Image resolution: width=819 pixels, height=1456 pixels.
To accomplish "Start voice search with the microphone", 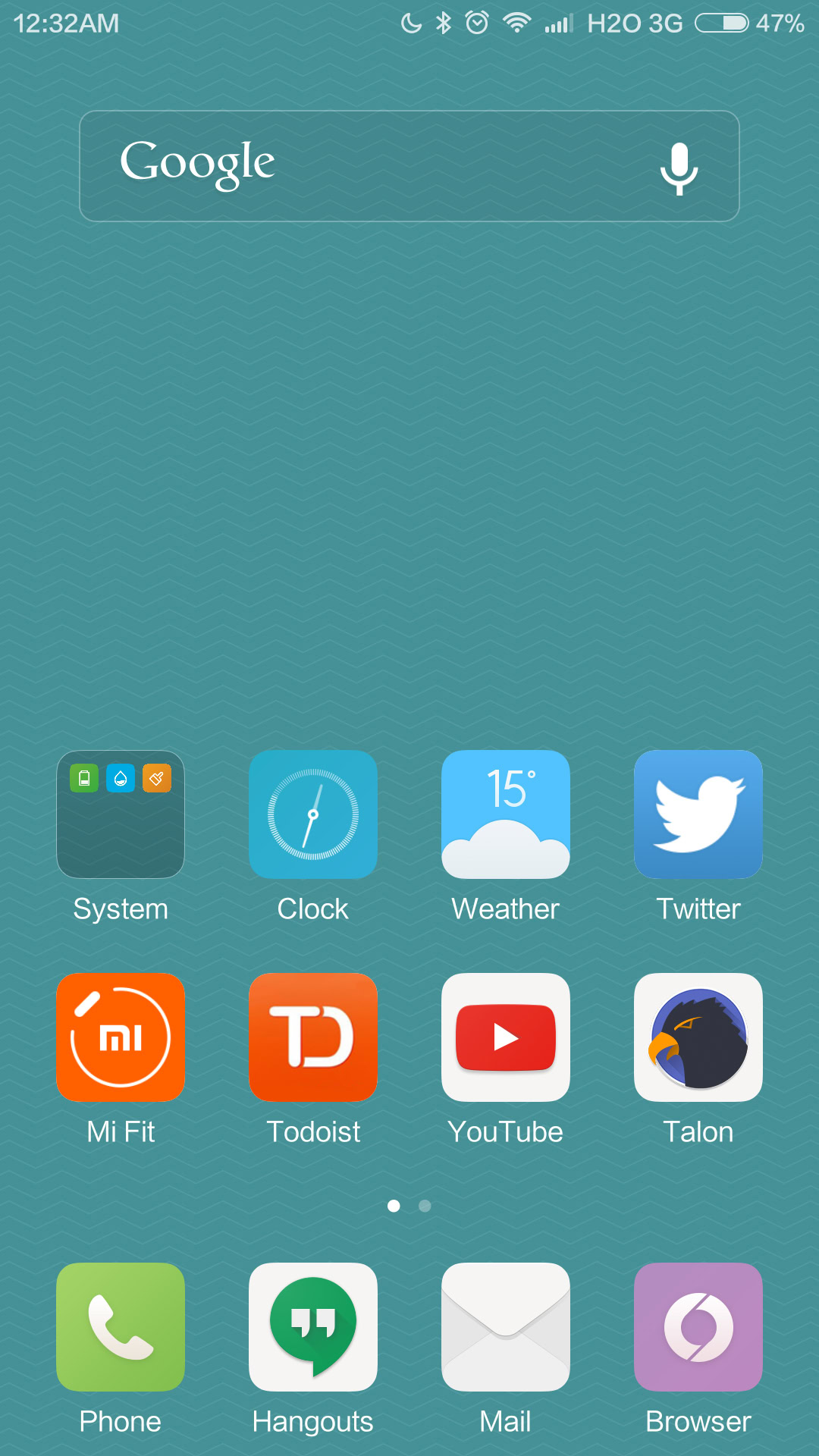I will point(679,168).
